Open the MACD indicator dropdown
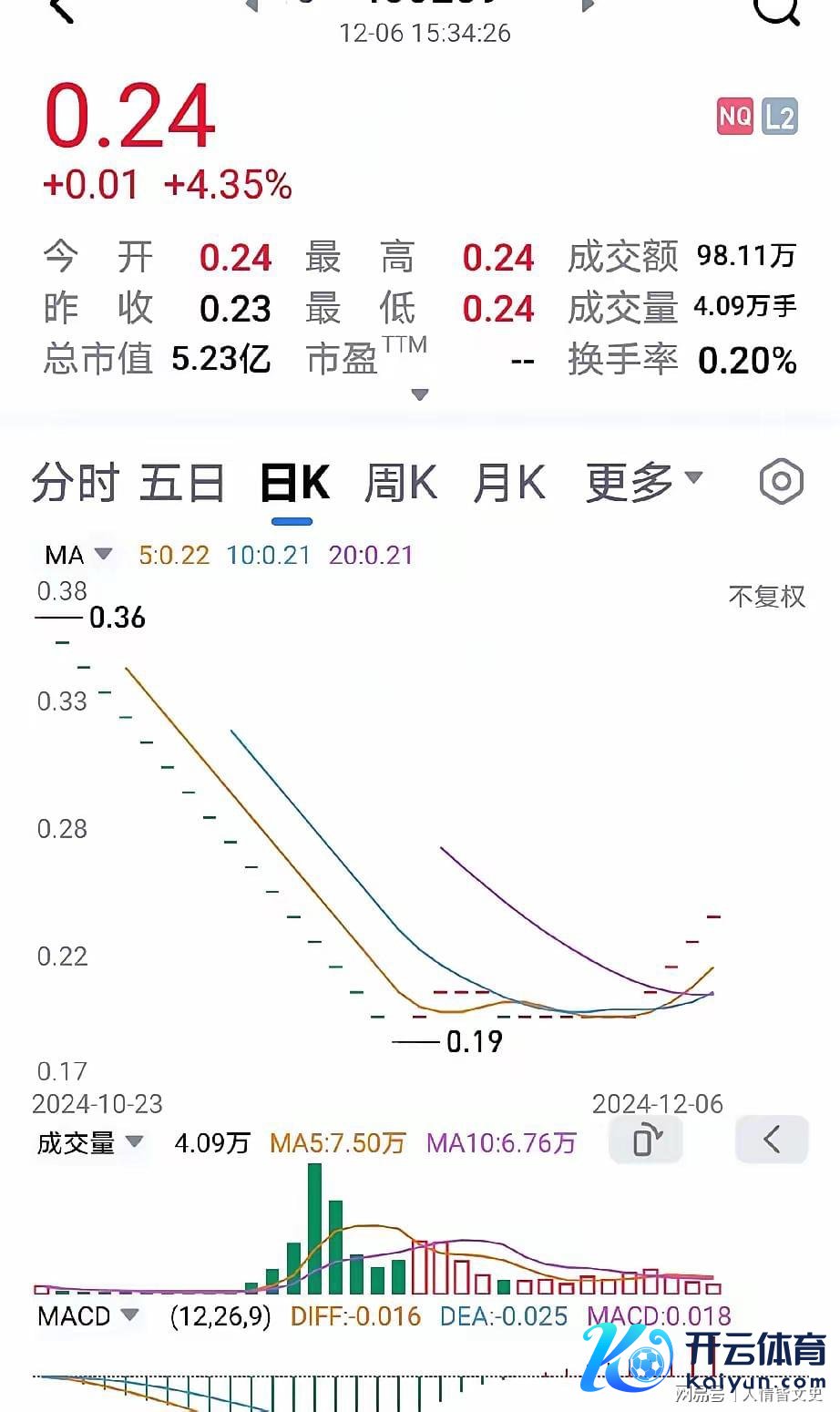 coord(87,1316)
